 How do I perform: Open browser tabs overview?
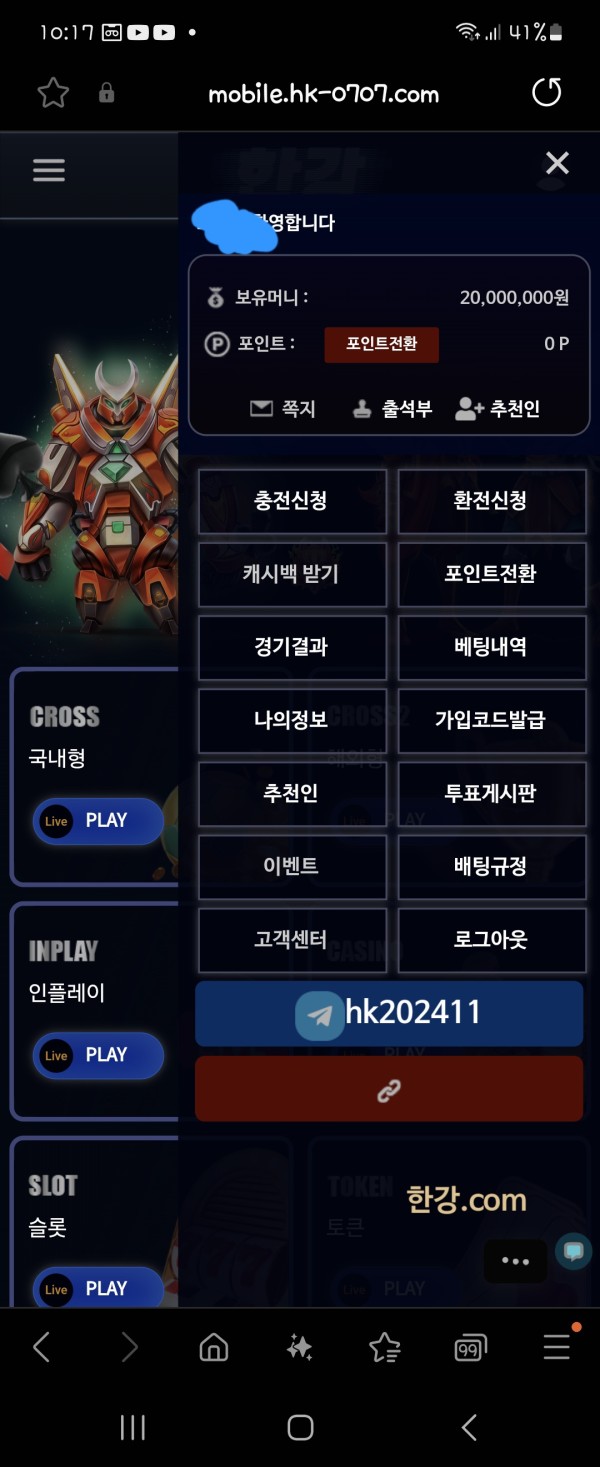(x=470, y=1348)
